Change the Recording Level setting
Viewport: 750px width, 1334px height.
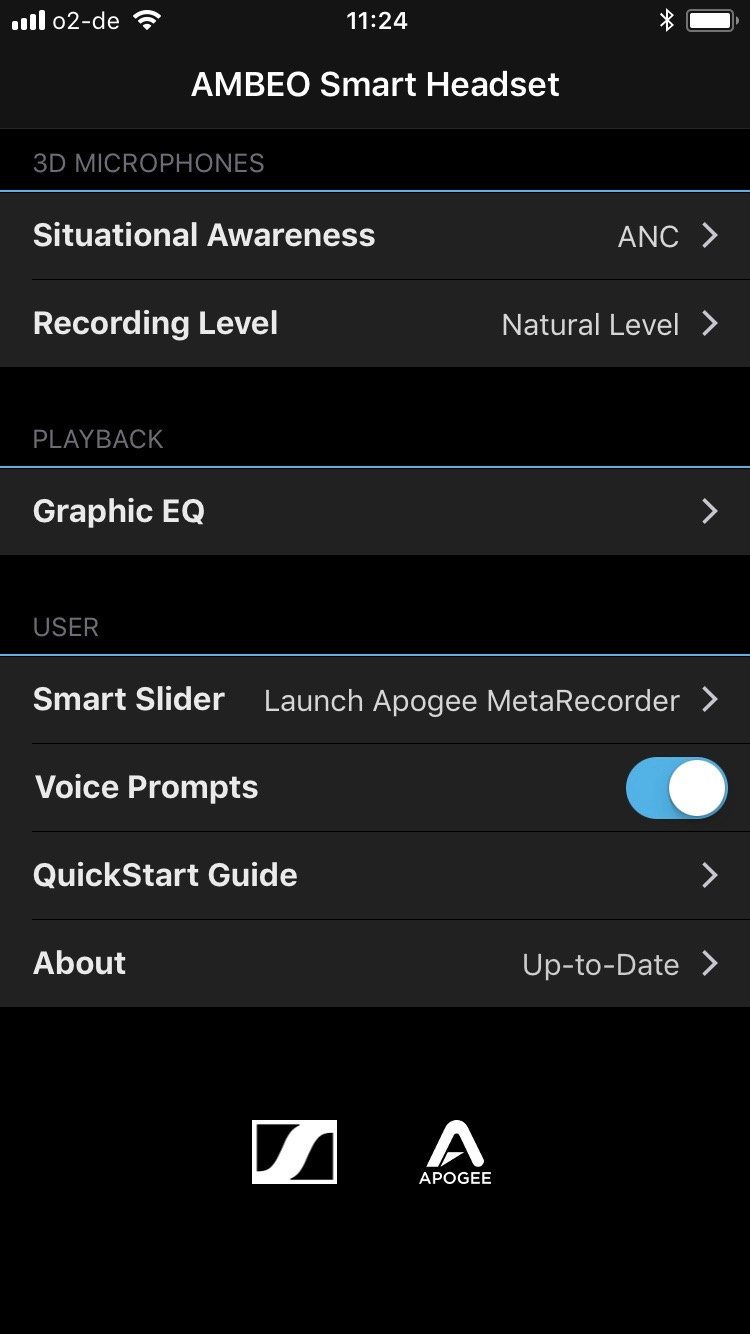coord(375,324)
